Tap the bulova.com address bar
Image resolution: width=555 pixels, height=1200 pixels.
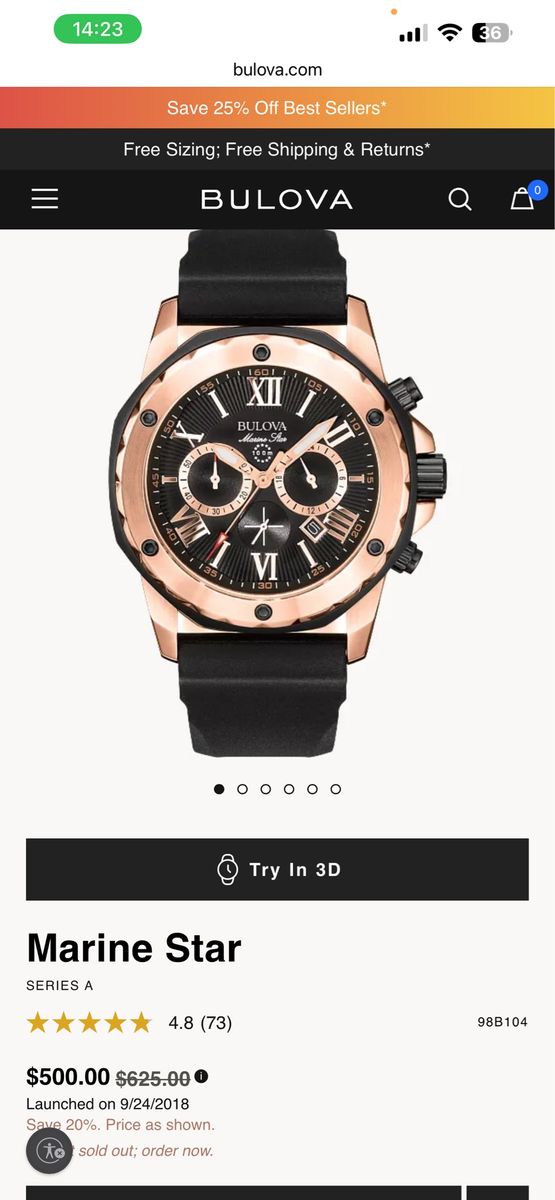277,69
